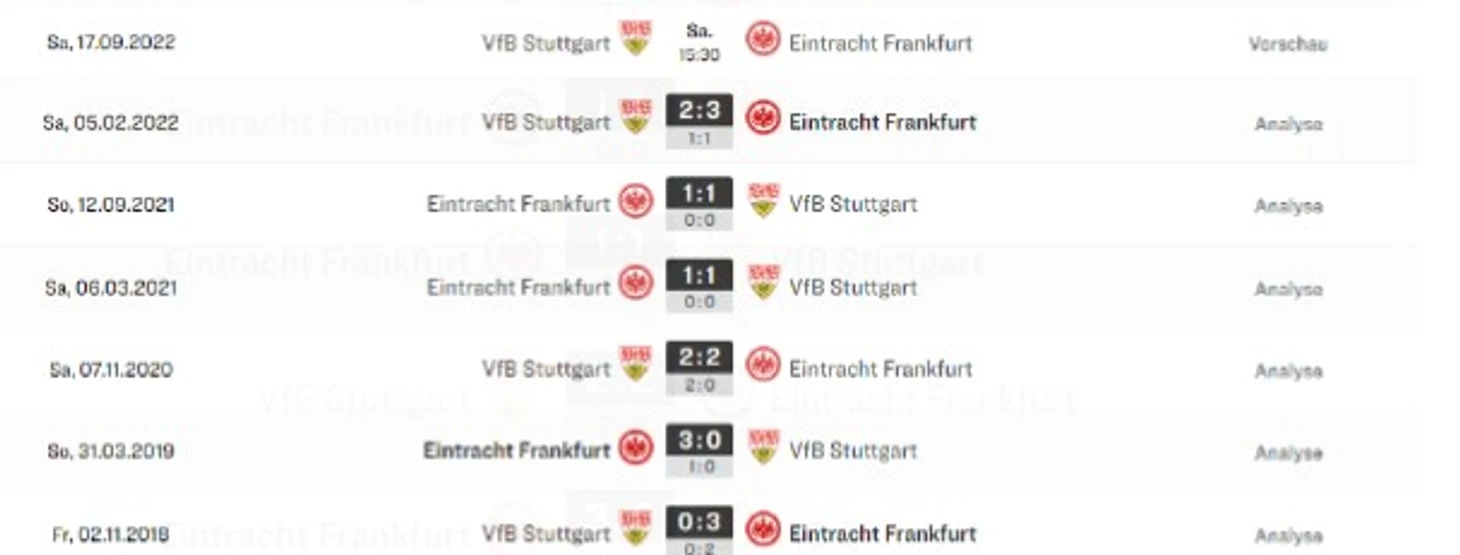1460x555 pixels.
Task: Open Vorschau for the 17.09.2022 match
Action: 1287,44
